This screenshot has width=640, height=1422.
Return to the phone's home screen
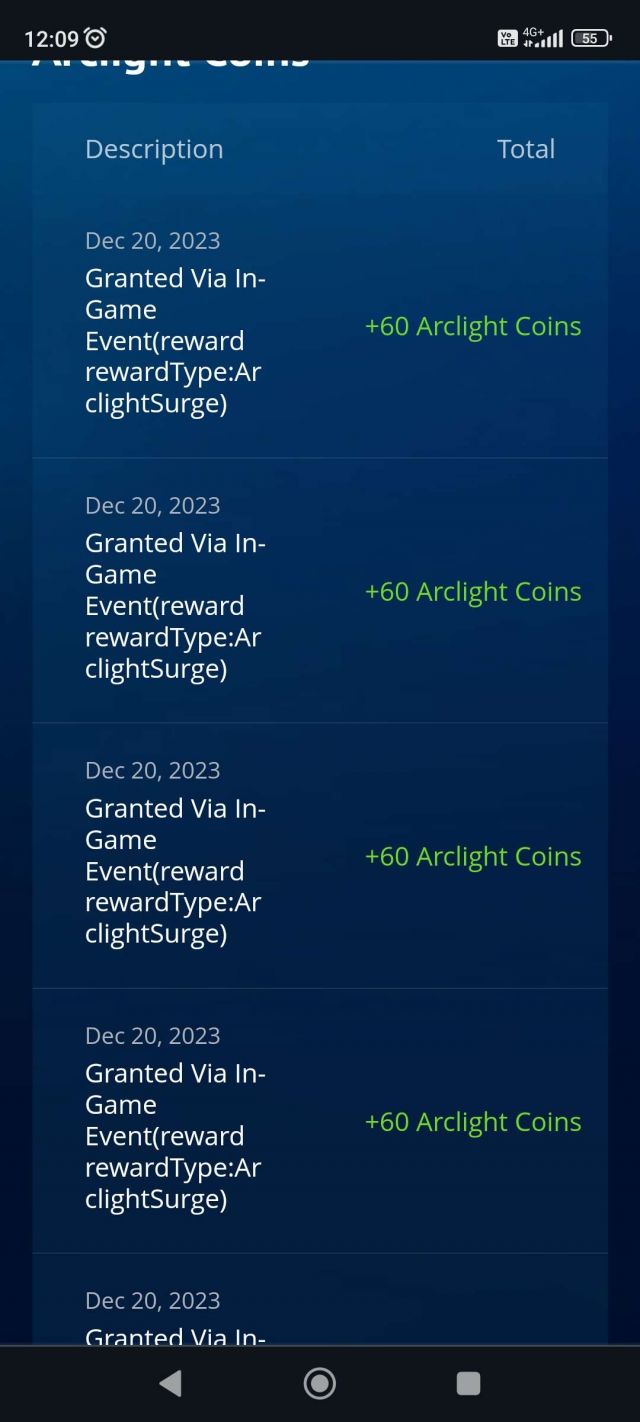320,1383
